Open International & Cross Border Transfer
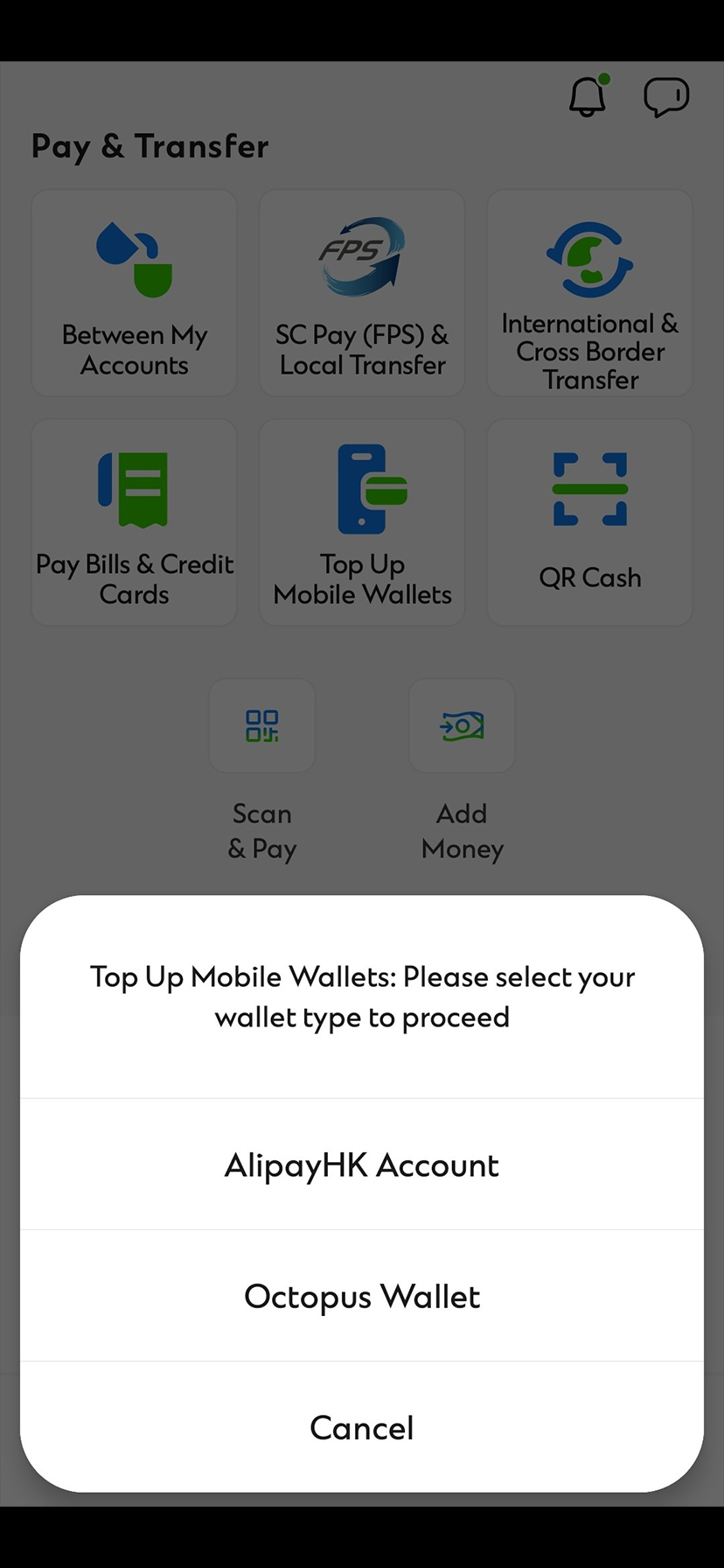Viewport: 724px width, 1568px height. (x=589, y=292)
